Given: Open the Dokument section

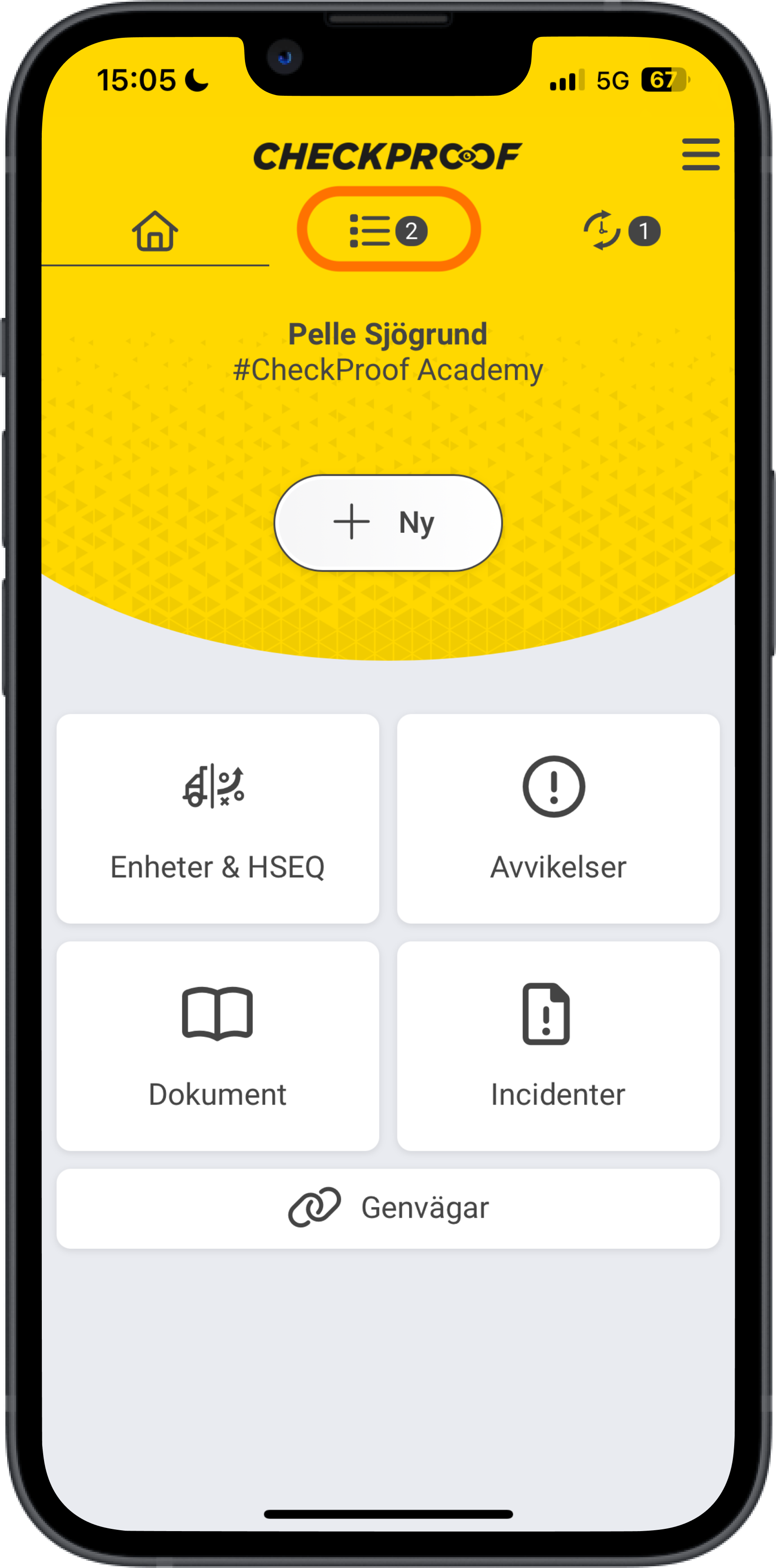Looking at the screenshot, I should pyautogui.click(x=217, y=1046).
